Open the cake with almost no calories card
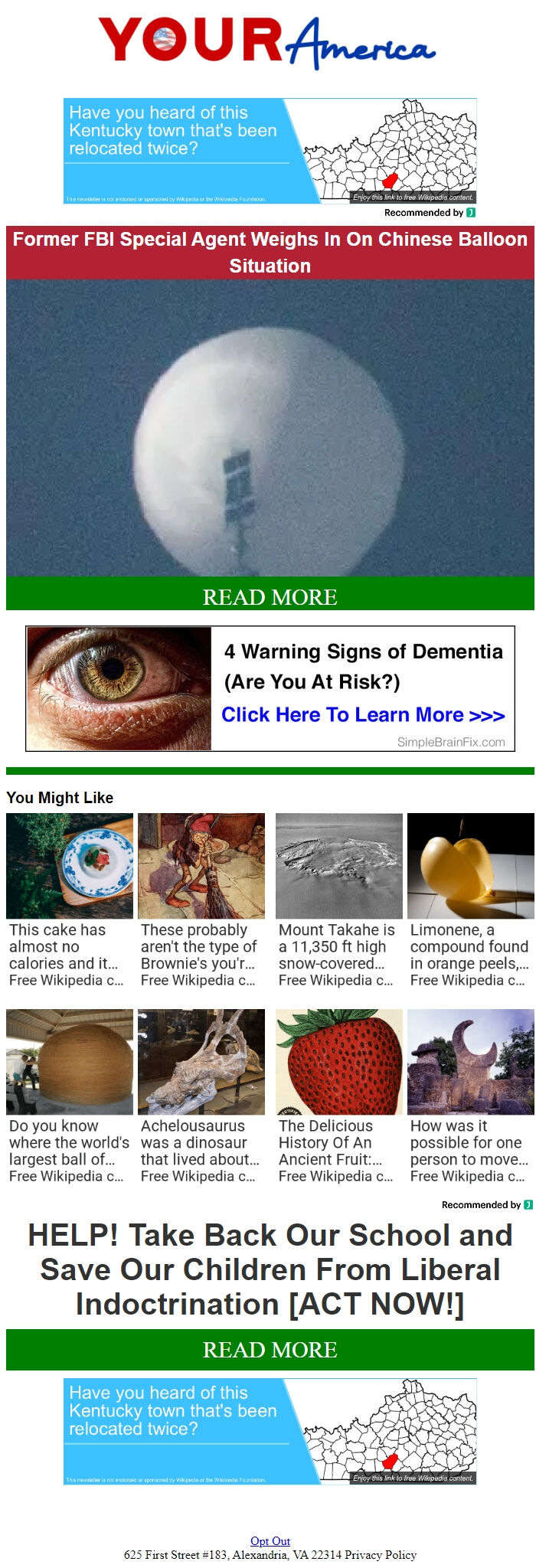 [x=69, y=900]
